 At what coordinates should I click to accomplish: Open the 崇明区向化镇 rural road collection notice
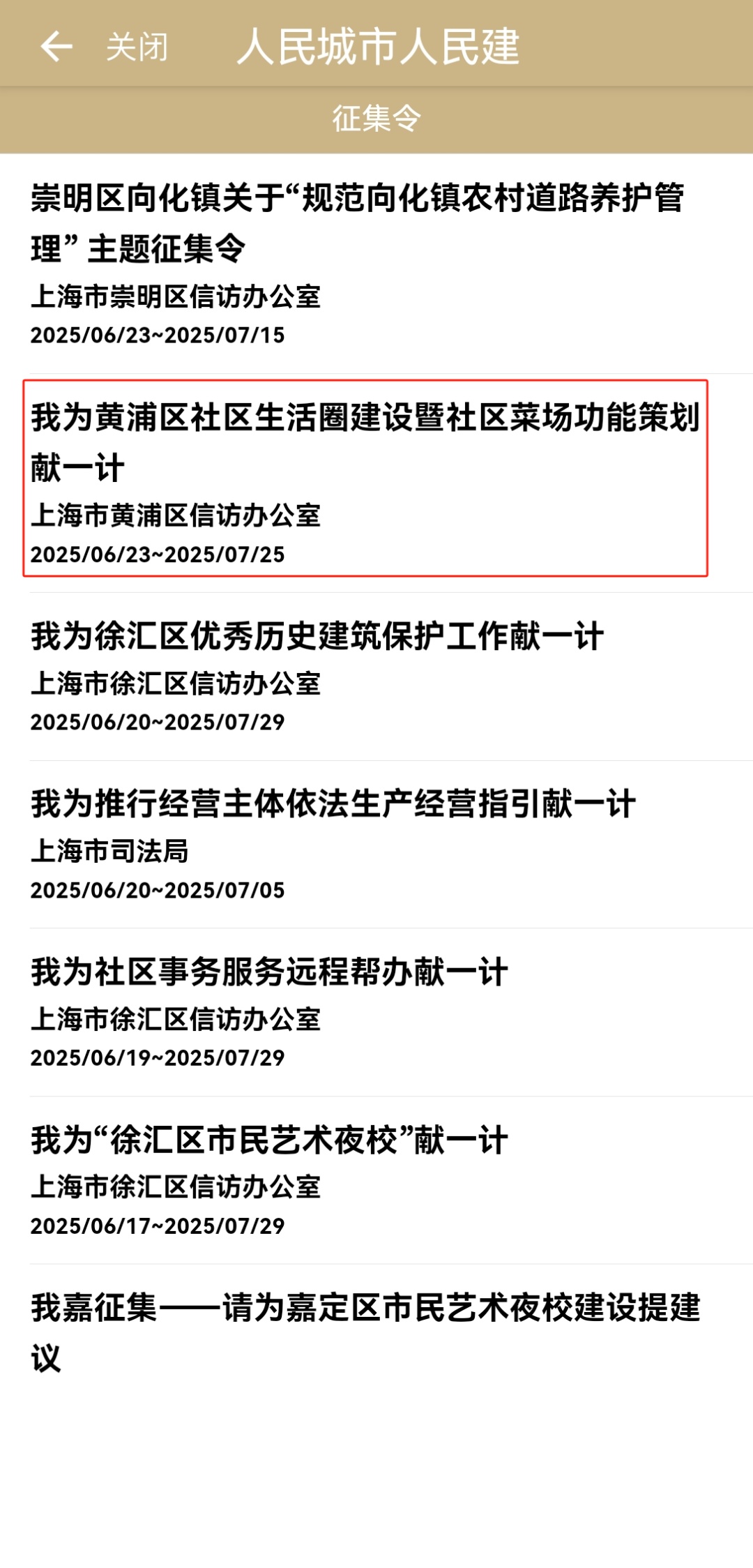pos(358,223)
